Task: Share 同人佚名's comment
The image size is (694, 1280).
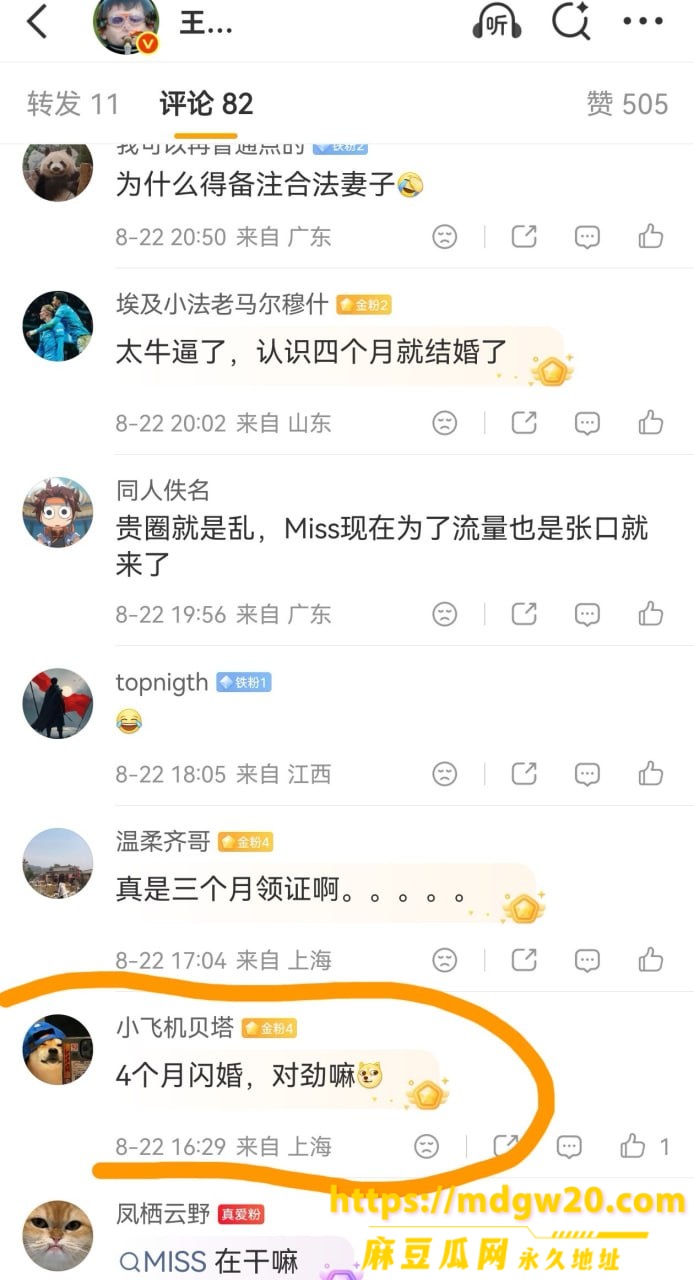Action: pos(524,613)
